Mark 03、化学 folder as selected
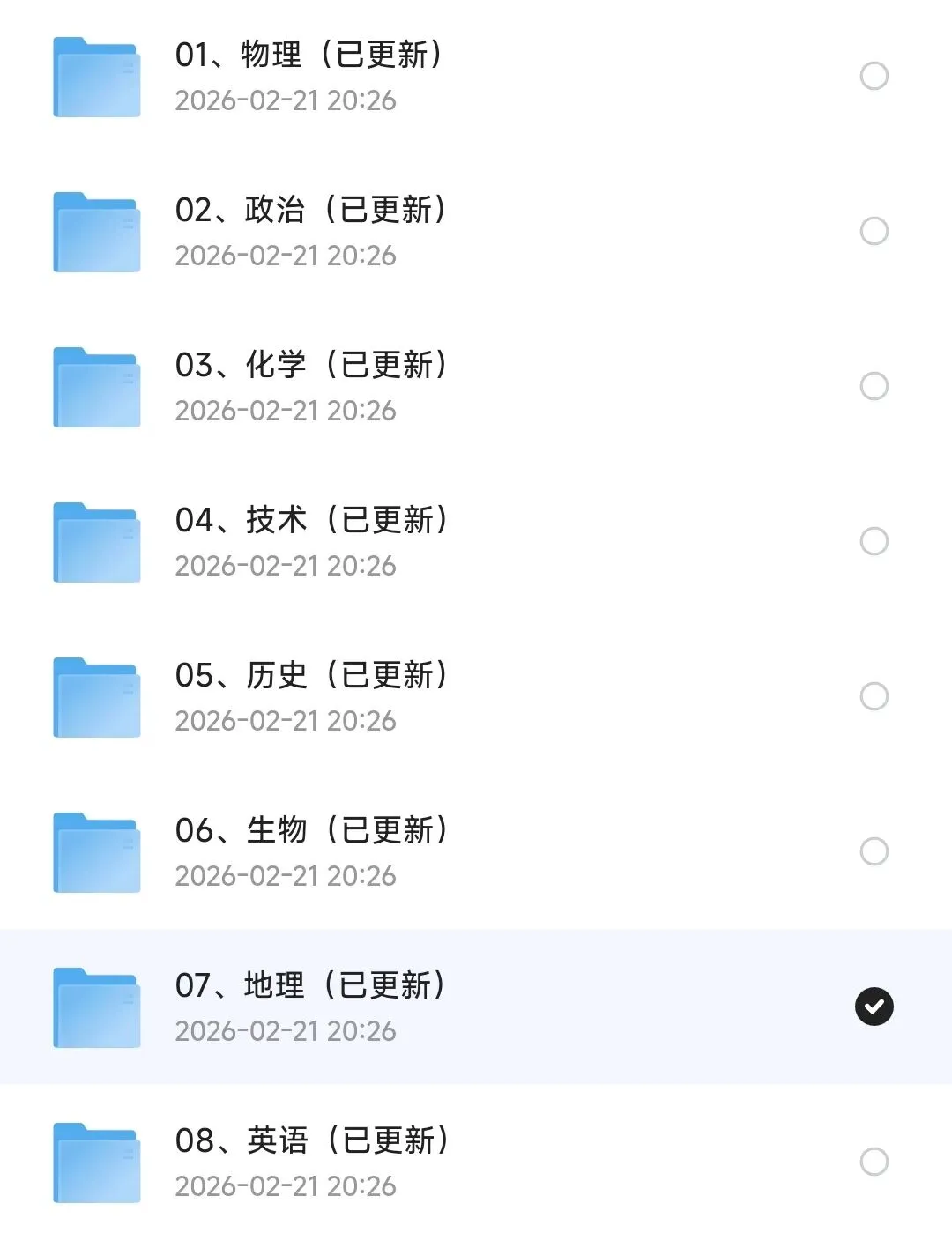Screen dimensions: 952x1248 [x=874, y=387]
